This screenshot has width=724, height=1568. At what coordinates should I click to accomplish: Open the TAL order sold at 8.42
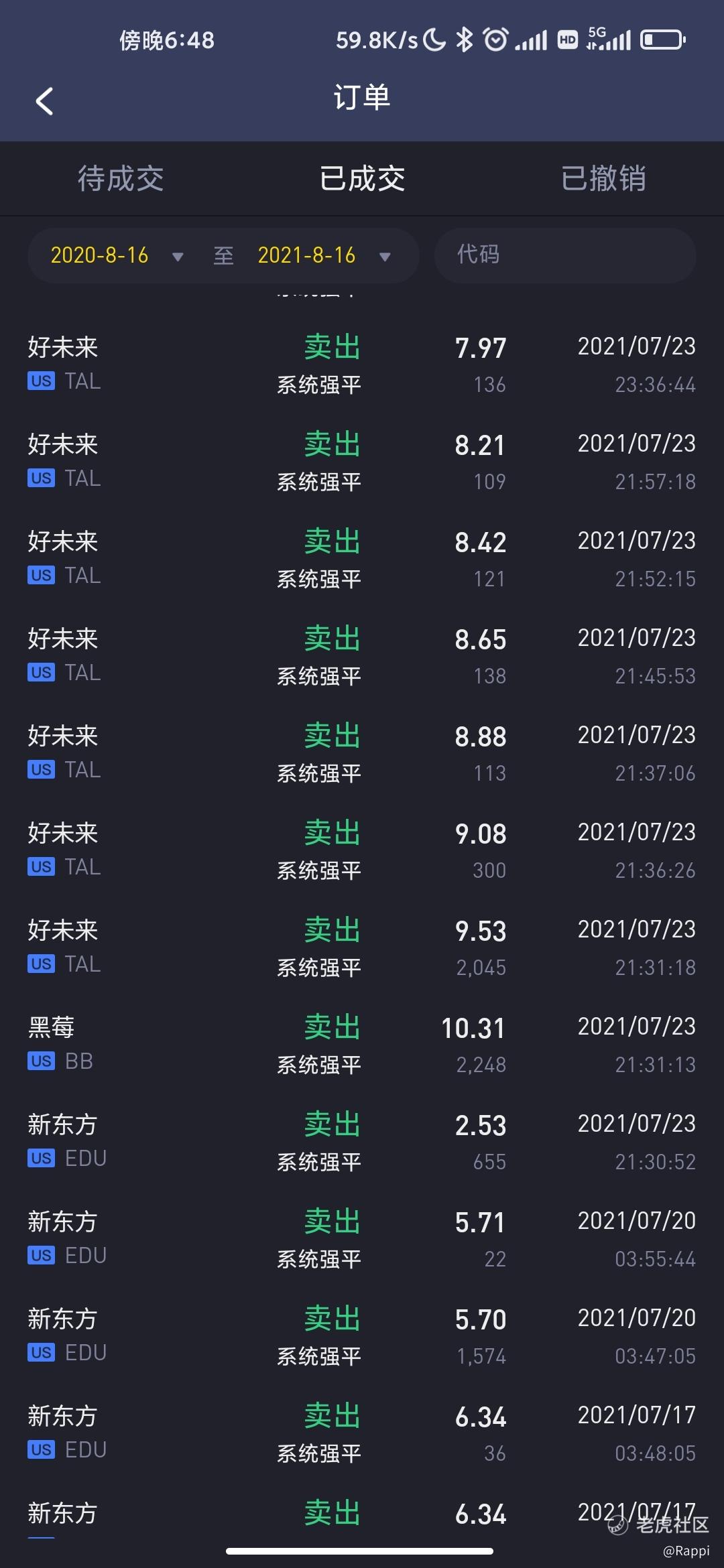(x=362, y=560)
